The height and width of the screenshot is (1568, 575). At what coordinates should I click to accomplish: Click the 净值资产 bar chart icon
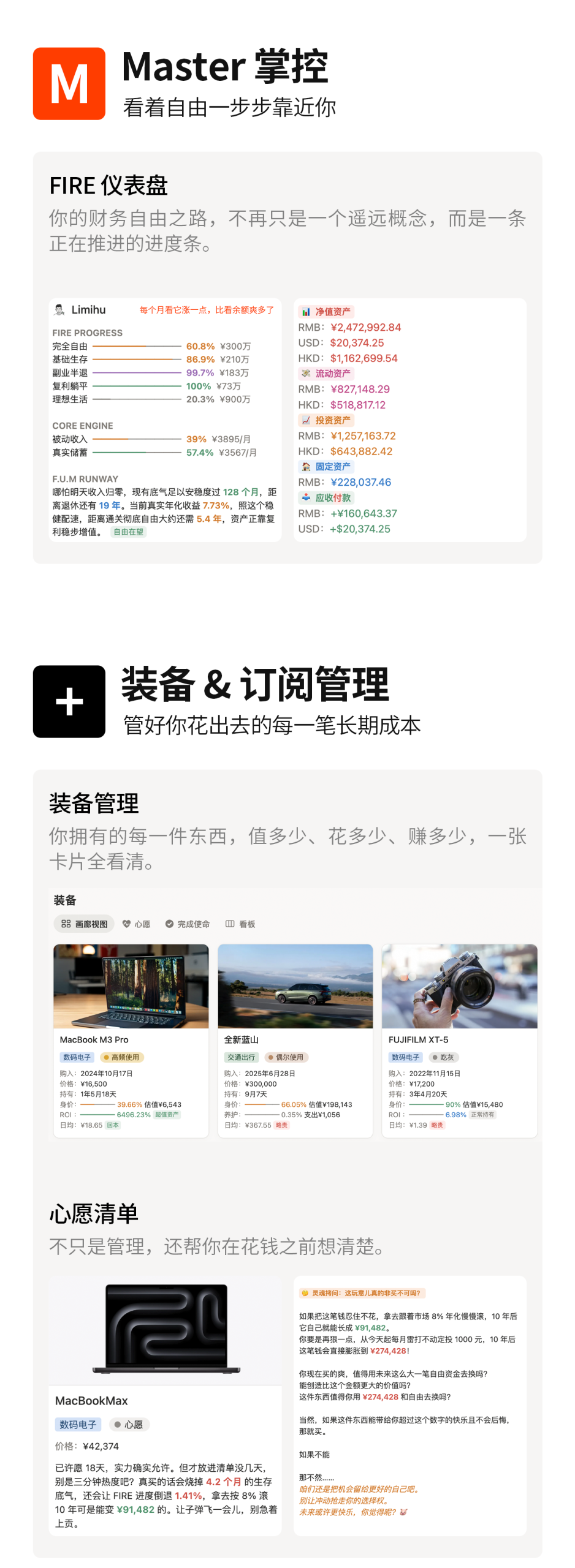coord(306,312)
